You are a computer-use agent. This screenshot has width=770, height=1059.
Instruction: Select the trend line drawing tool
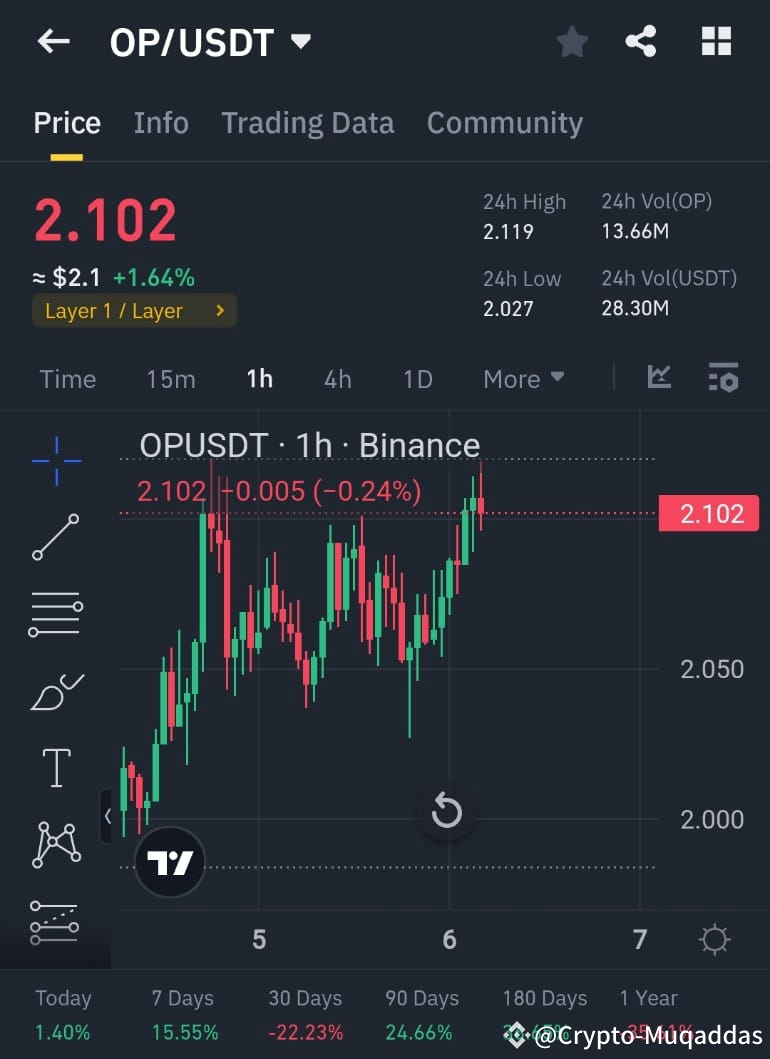55,537
